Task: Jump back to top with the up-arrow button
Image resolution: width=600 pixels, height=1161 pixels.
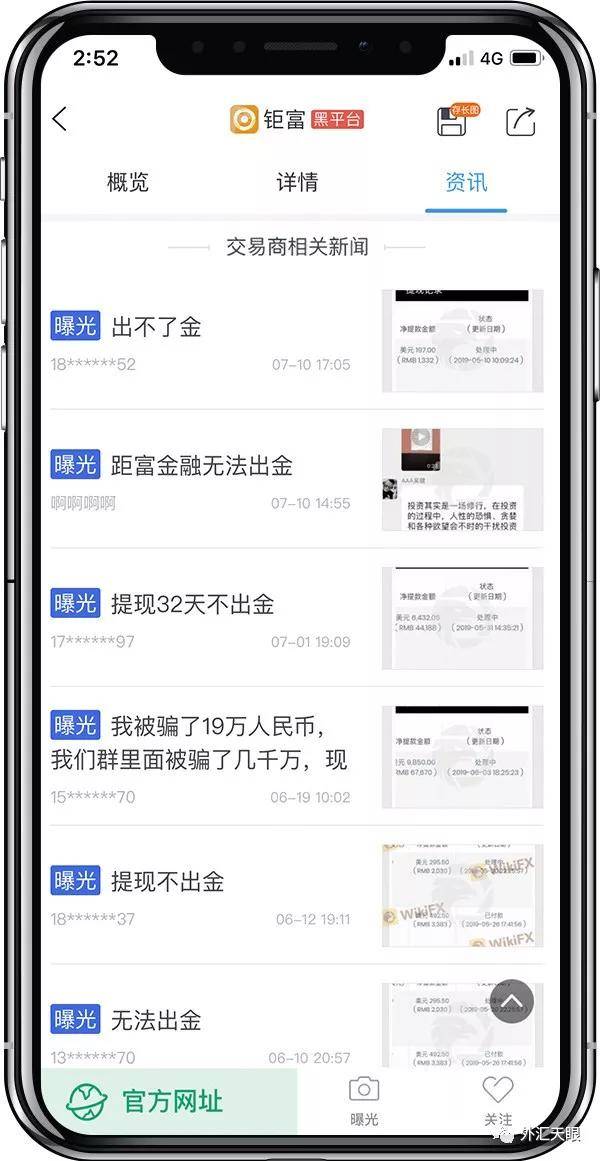Action: click(512, 1002)
